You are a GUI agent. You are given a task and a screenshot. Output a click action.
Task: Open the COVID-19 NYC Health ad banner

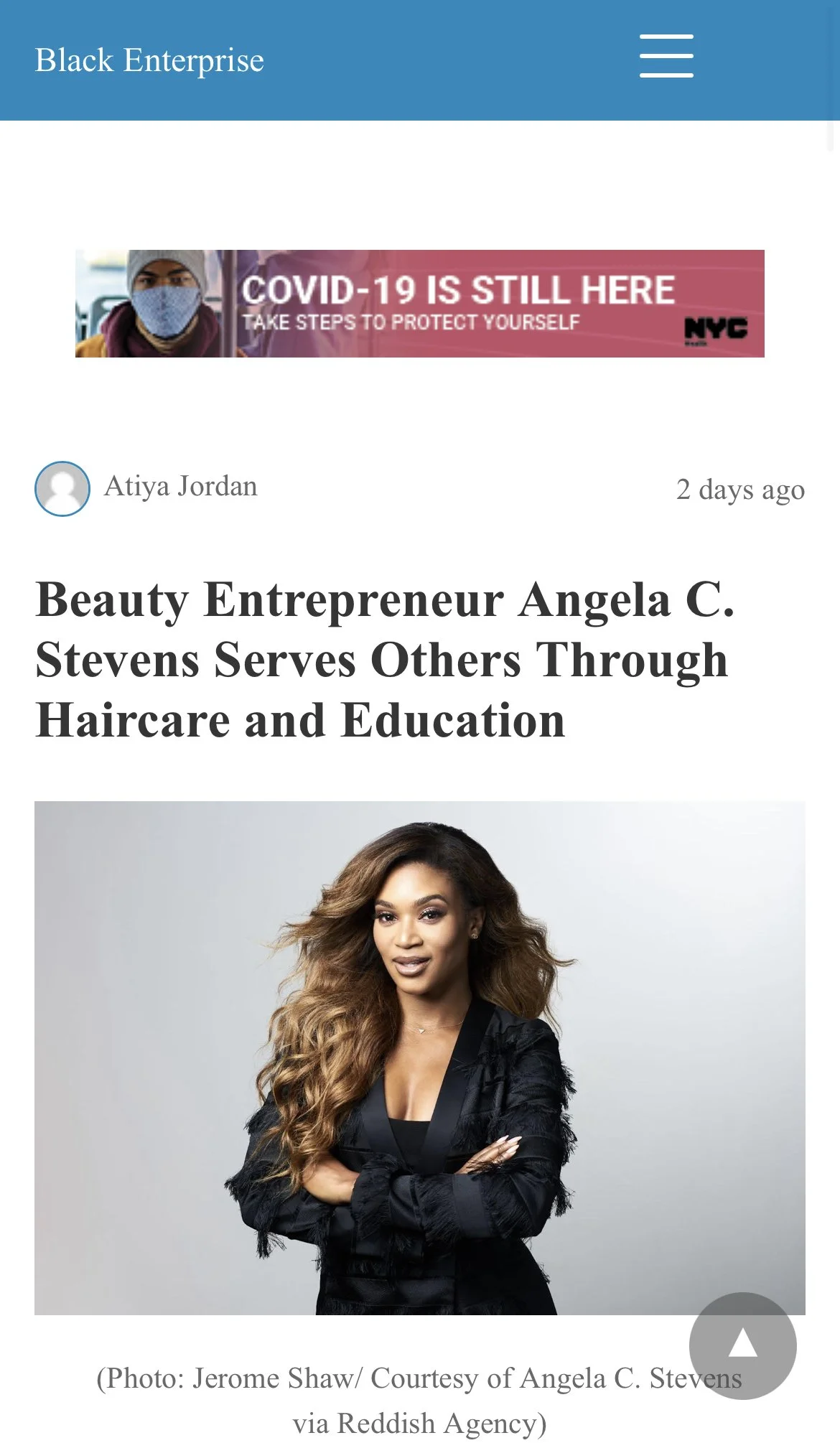pyautogui.click(x=419, y=304)
